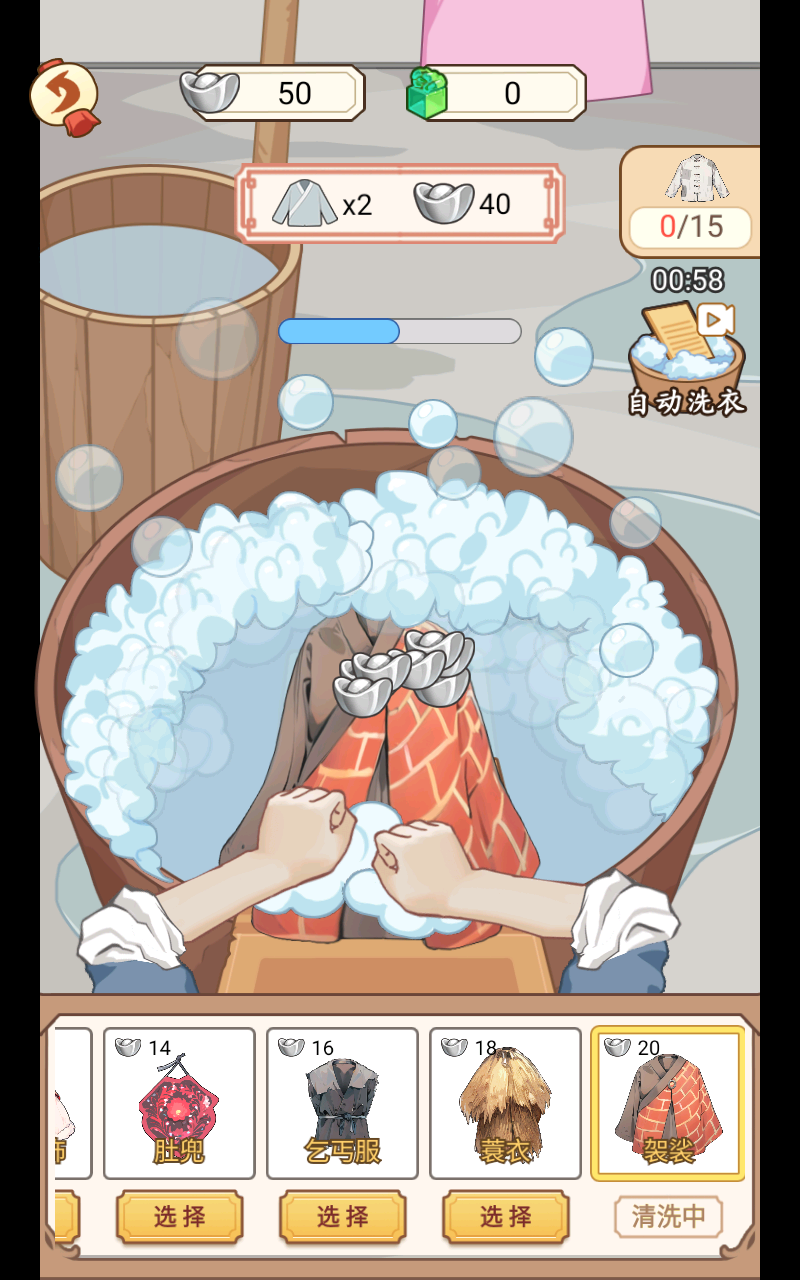Image resolution: width=800 pixels, height=1280 pixels.
Task: Choose the 肚兜 garment with 选择
Action: [x=180, y=1217]
